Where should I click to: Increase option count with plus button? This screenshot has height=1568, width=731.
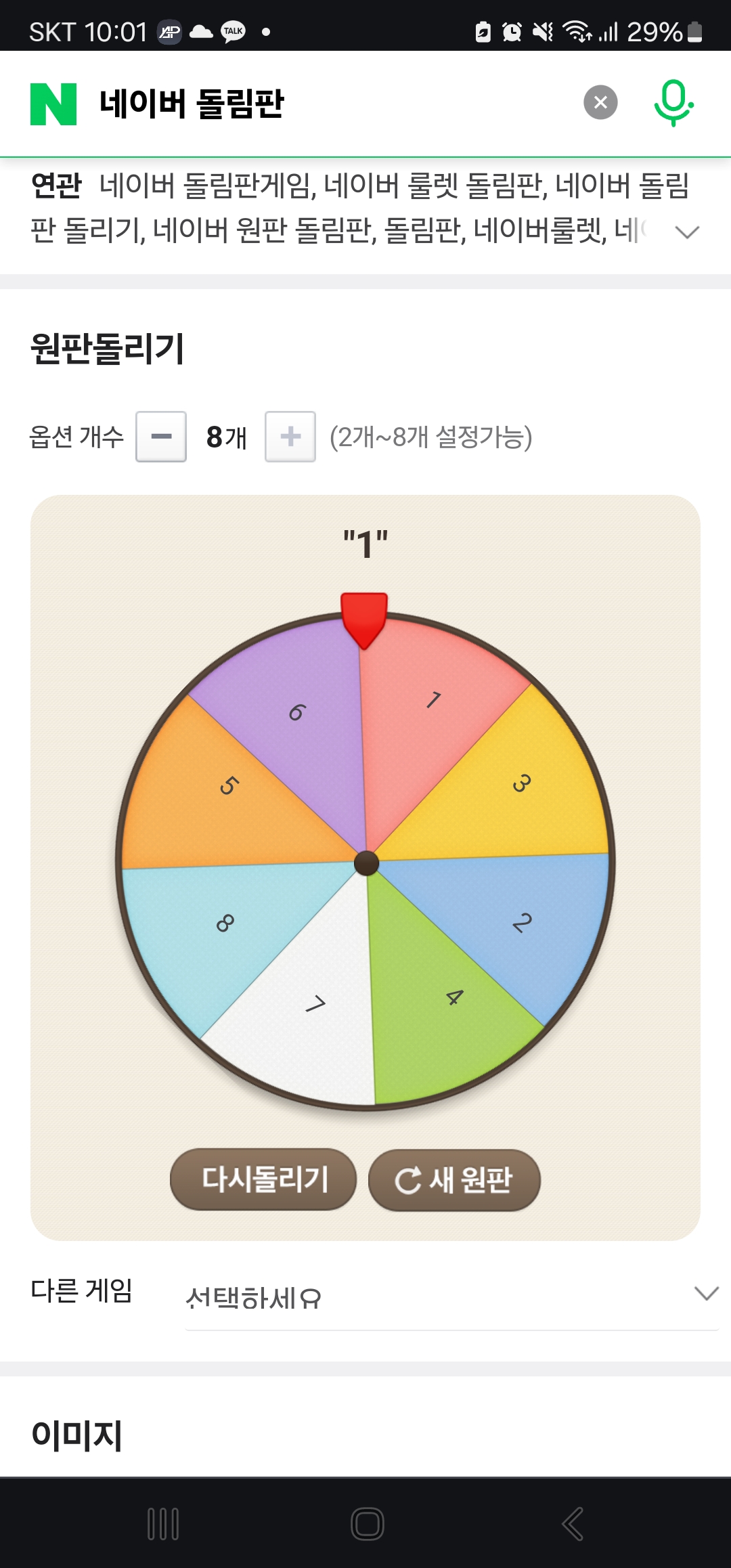pos(290,437)
